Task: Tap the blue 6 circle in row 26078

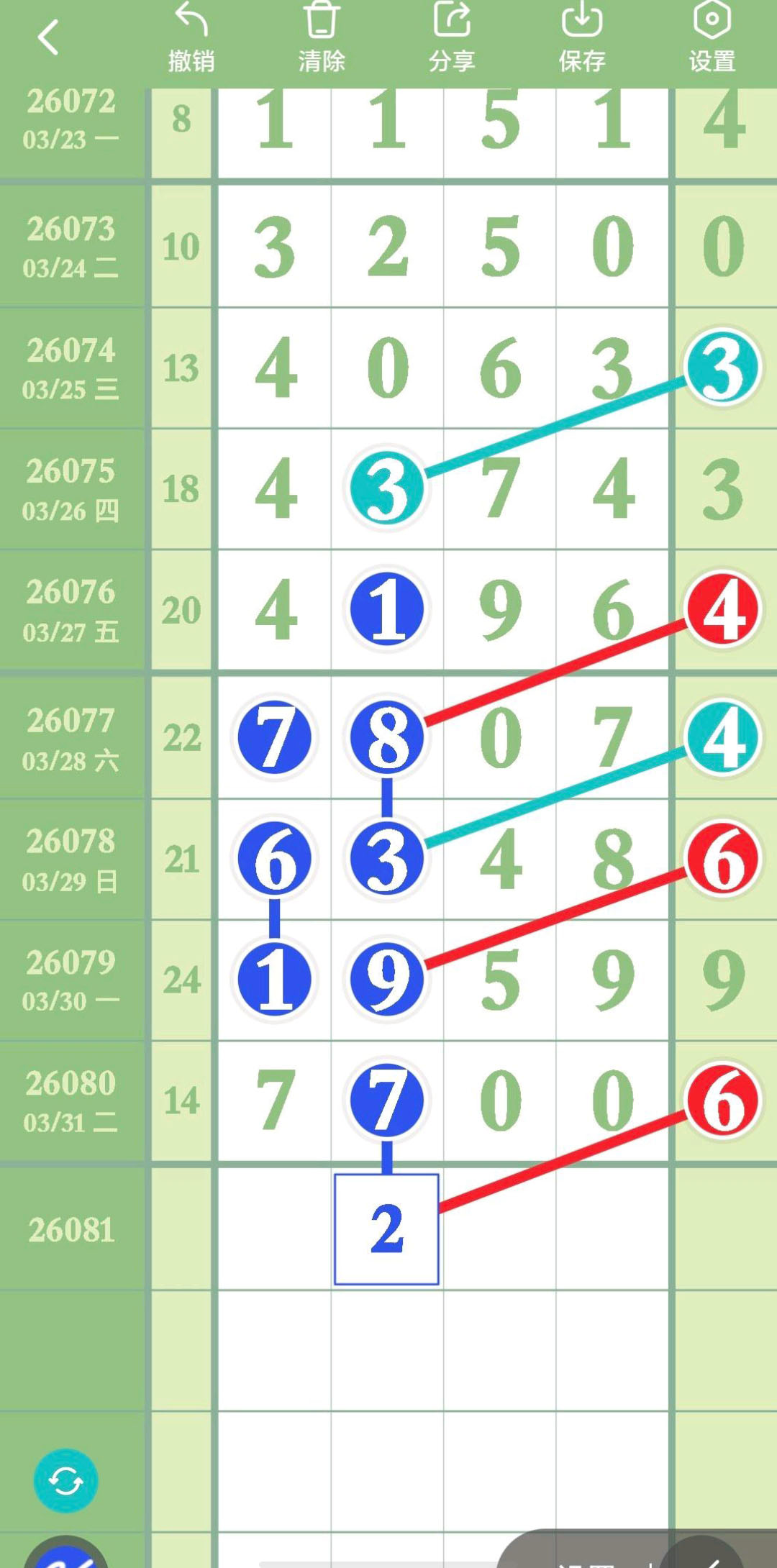Action: coord(274,859)
